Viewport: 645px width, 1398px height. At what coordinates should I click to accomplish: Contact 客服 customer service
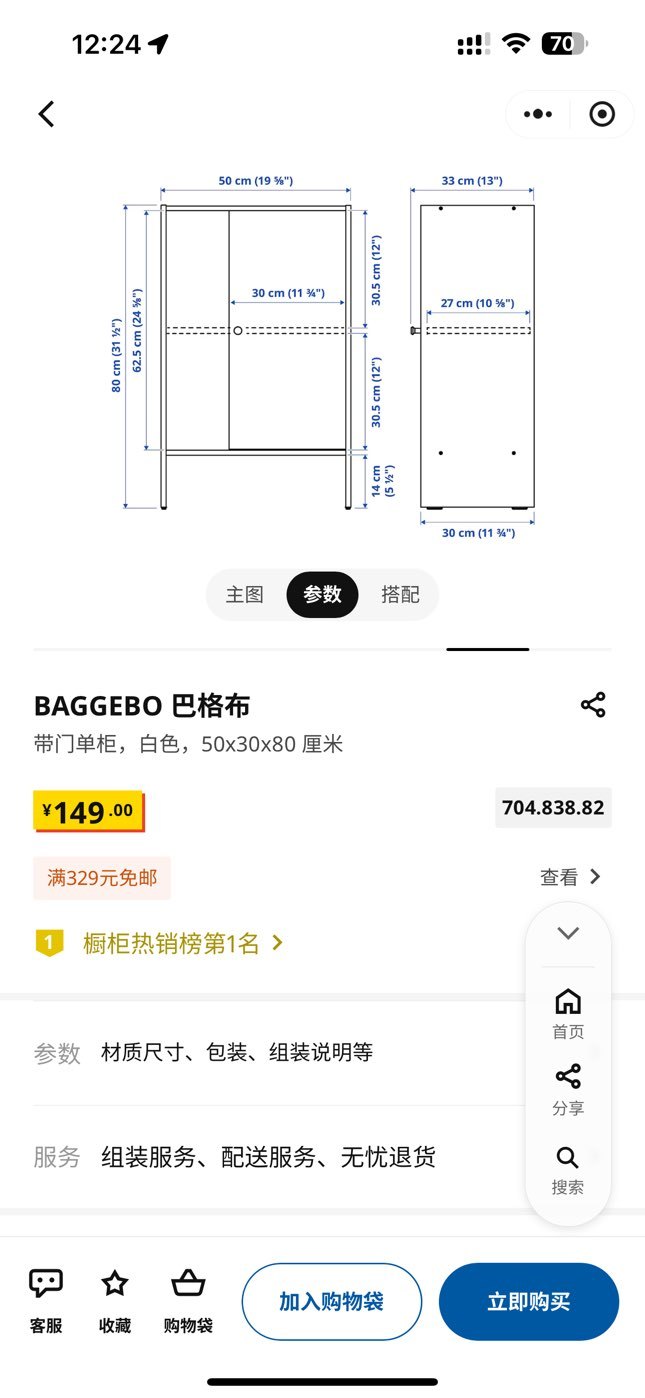click(46, 1301)
